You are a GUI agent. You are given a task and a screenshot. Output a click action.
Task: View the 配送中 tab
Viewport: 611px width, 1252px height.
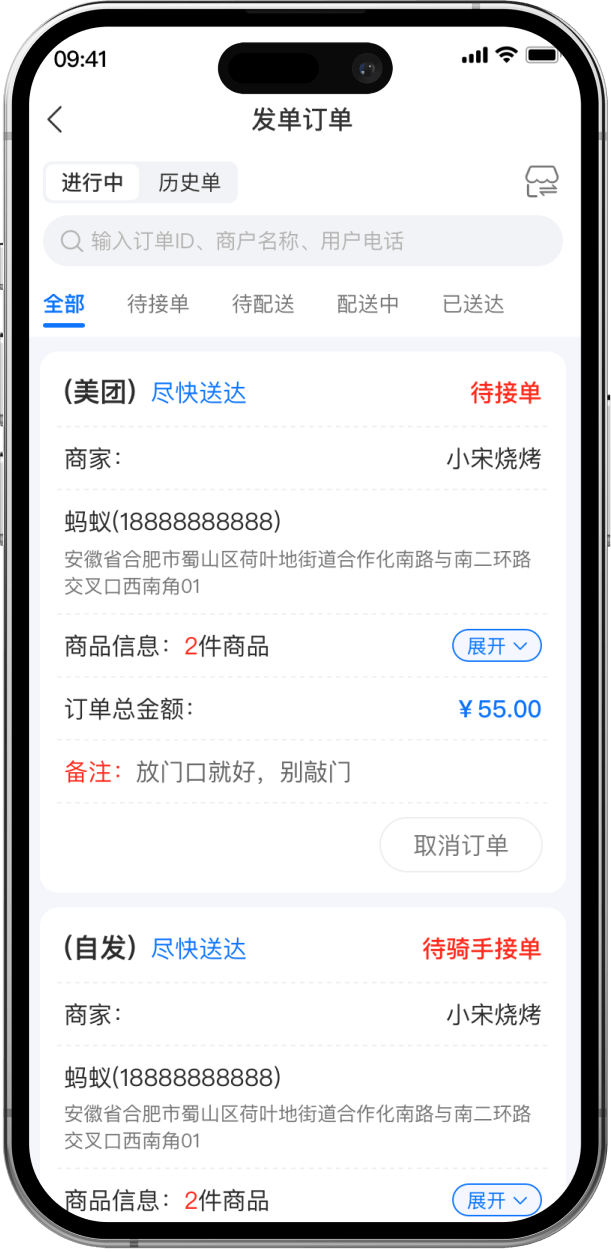[368, 304]
